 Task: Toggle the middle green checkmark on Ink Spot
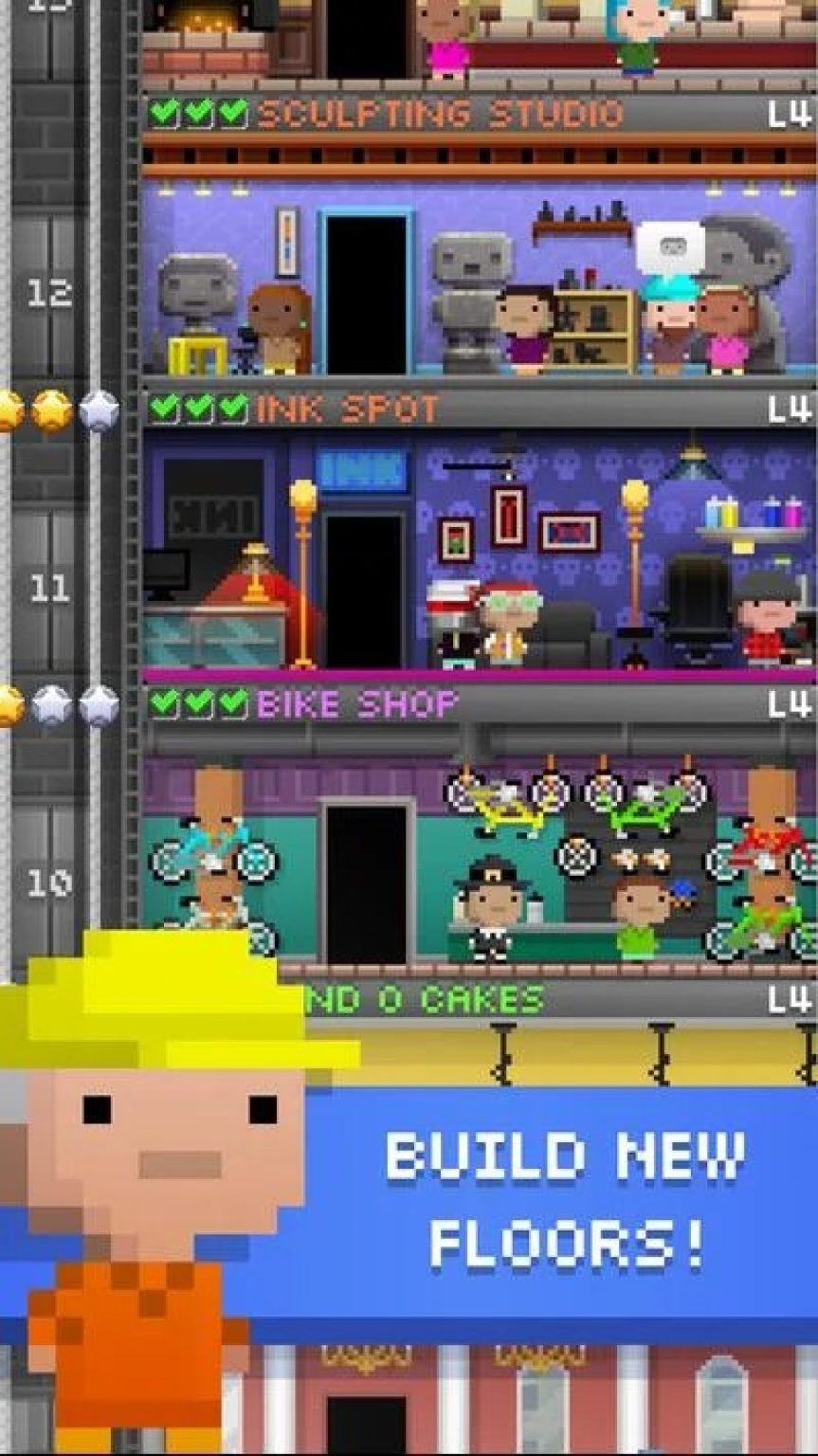click(x=199, y=409)
